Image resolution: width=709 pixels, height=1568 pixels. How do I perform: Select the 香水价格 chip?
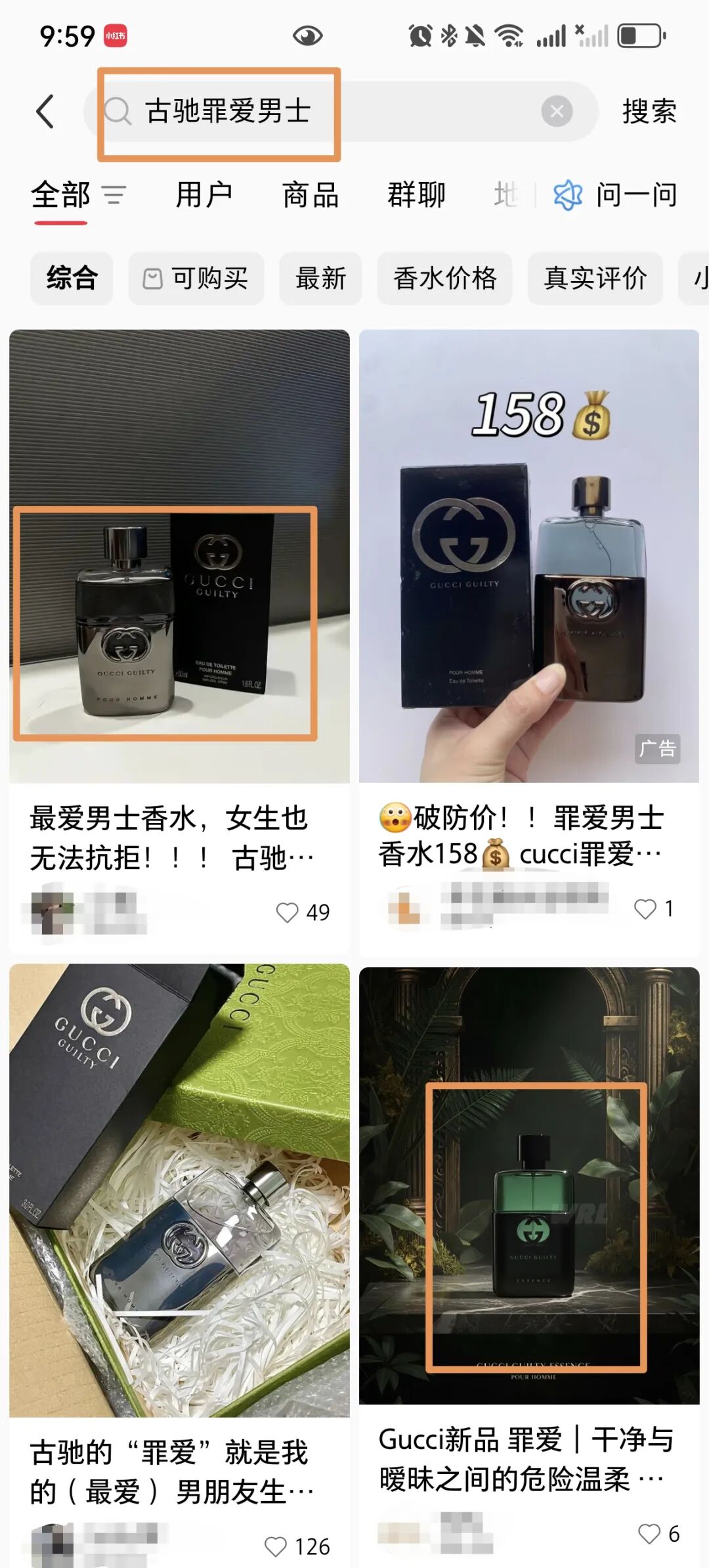tap(444, 279)
